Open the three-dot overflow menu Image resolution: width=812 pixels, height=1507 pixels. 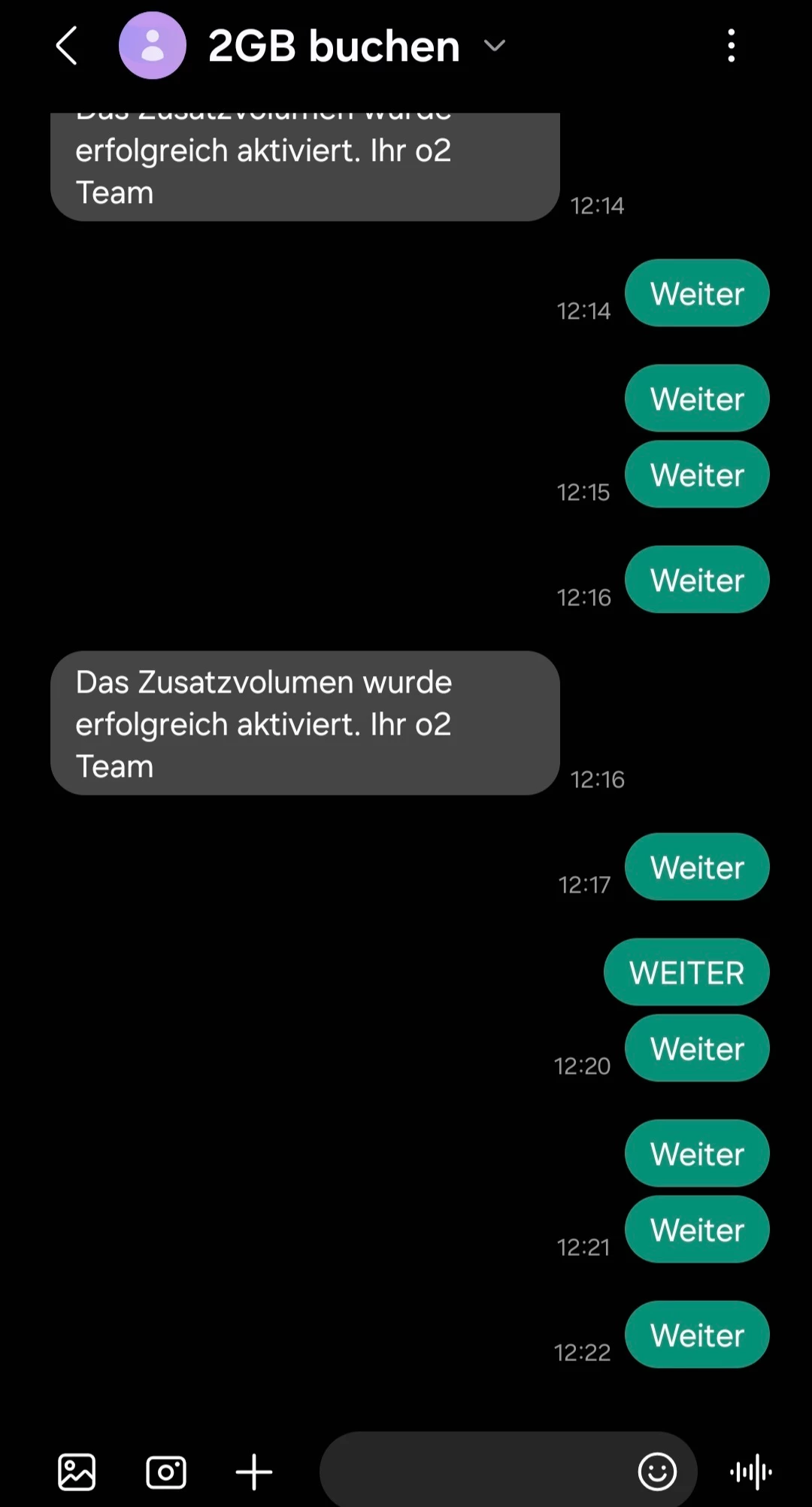click(731, 46)
